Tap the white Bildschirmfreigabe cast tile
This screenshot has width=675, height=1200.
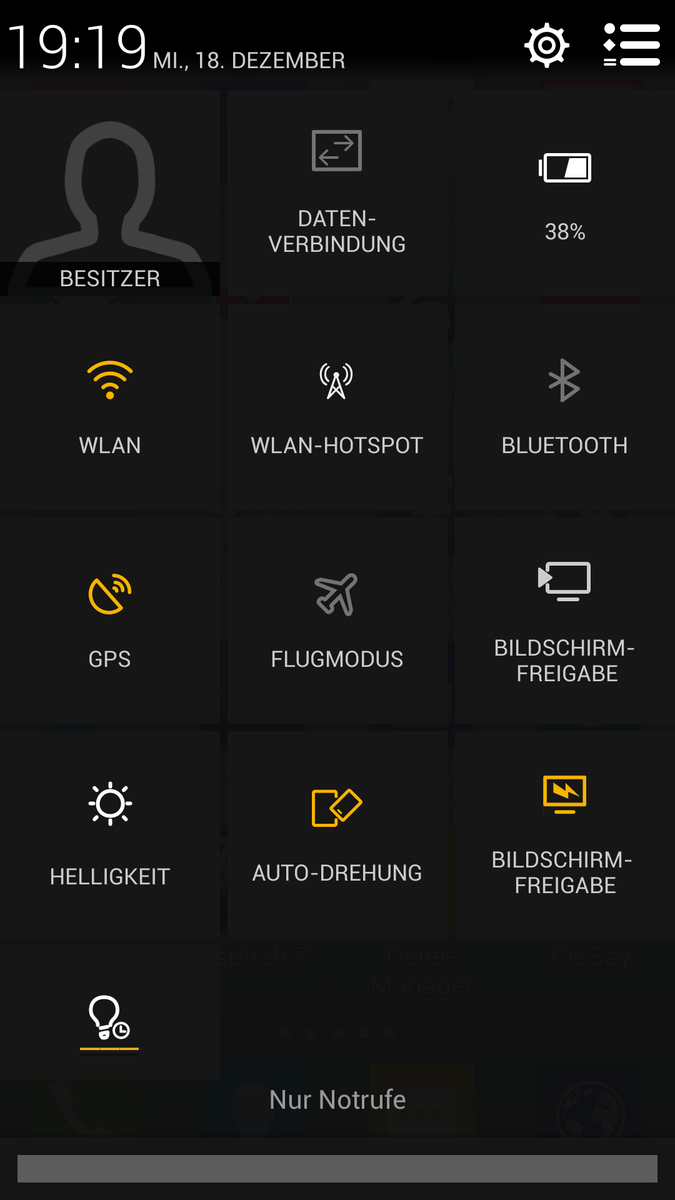tap(565, 620)
